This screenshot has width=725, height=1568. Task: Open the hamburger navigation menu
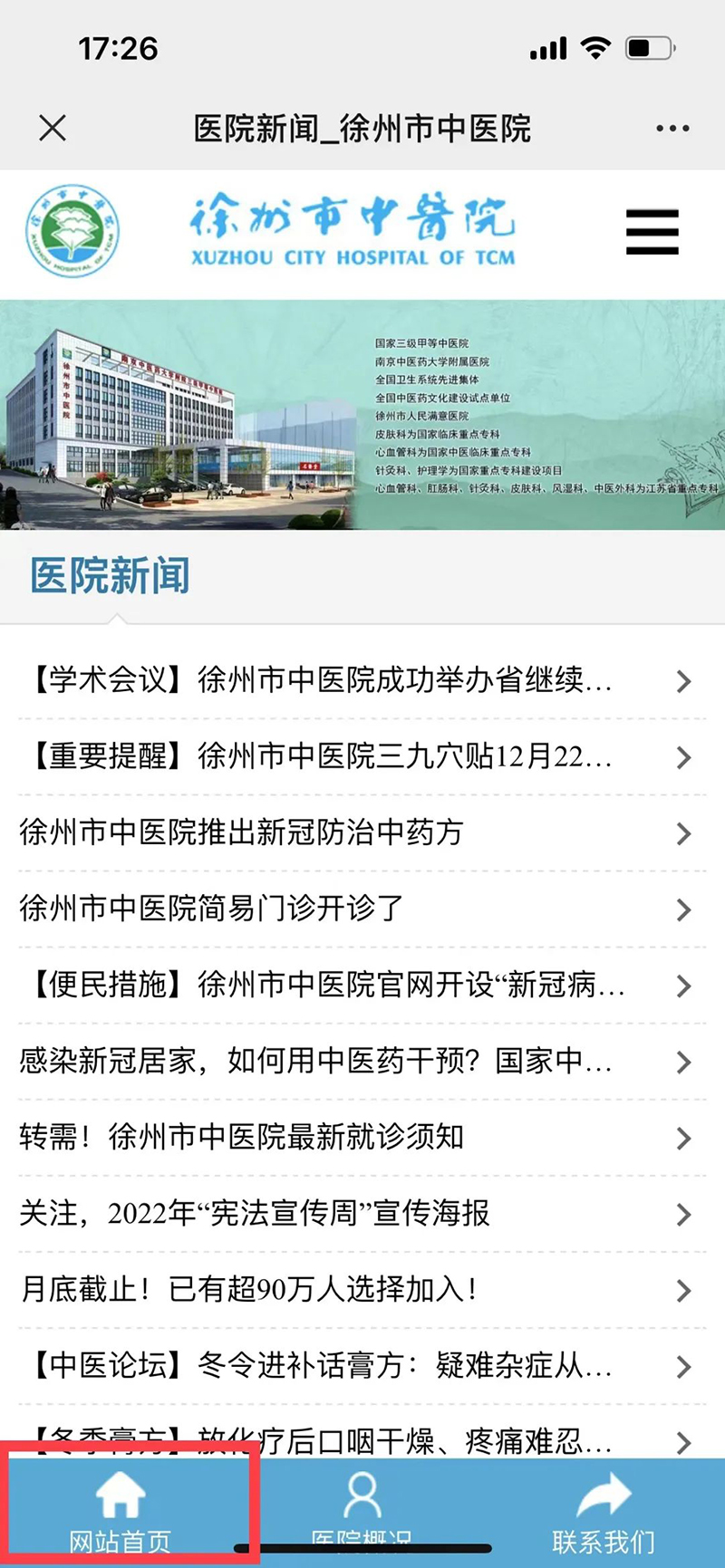(x=652, y=232)
